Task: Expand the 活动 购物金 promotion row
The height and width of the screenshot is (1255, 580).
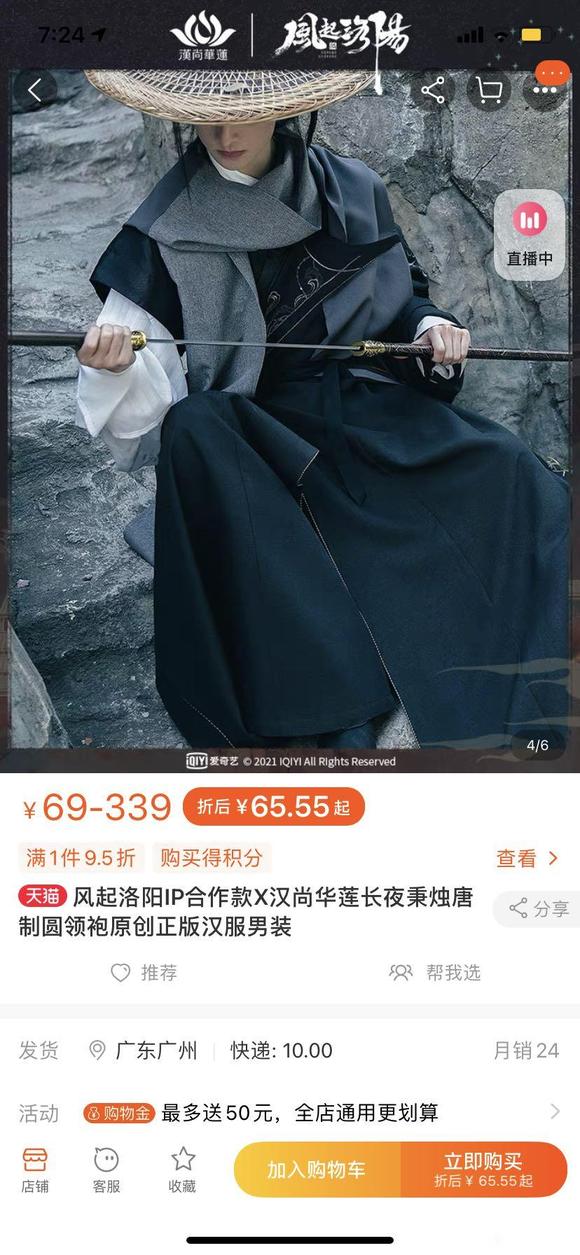Action: 290,1112
